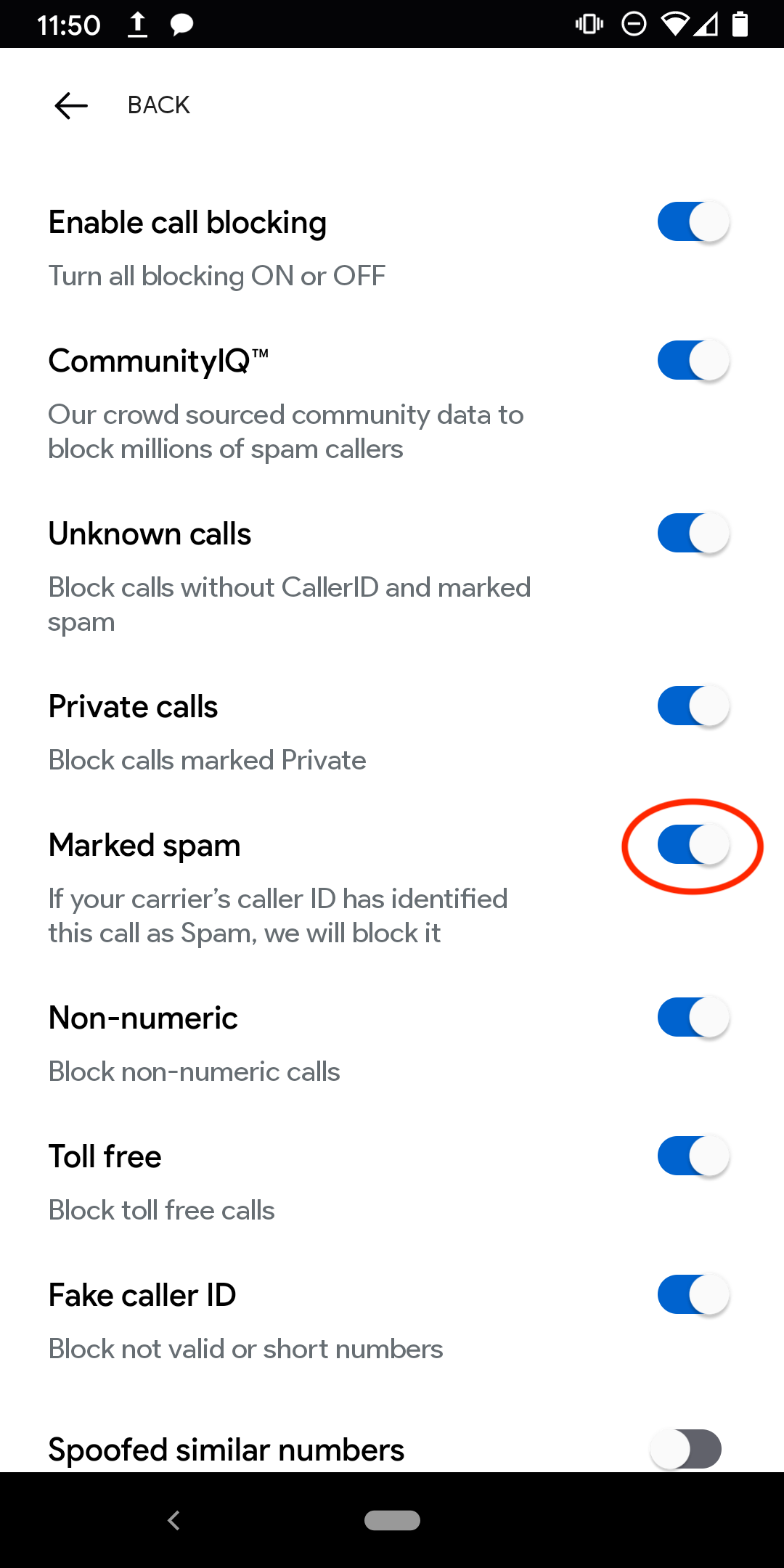Go home via the navigation pill
Image resolution: width=784 pixels, height=1568 pixels.
(x=392, y=1520)
